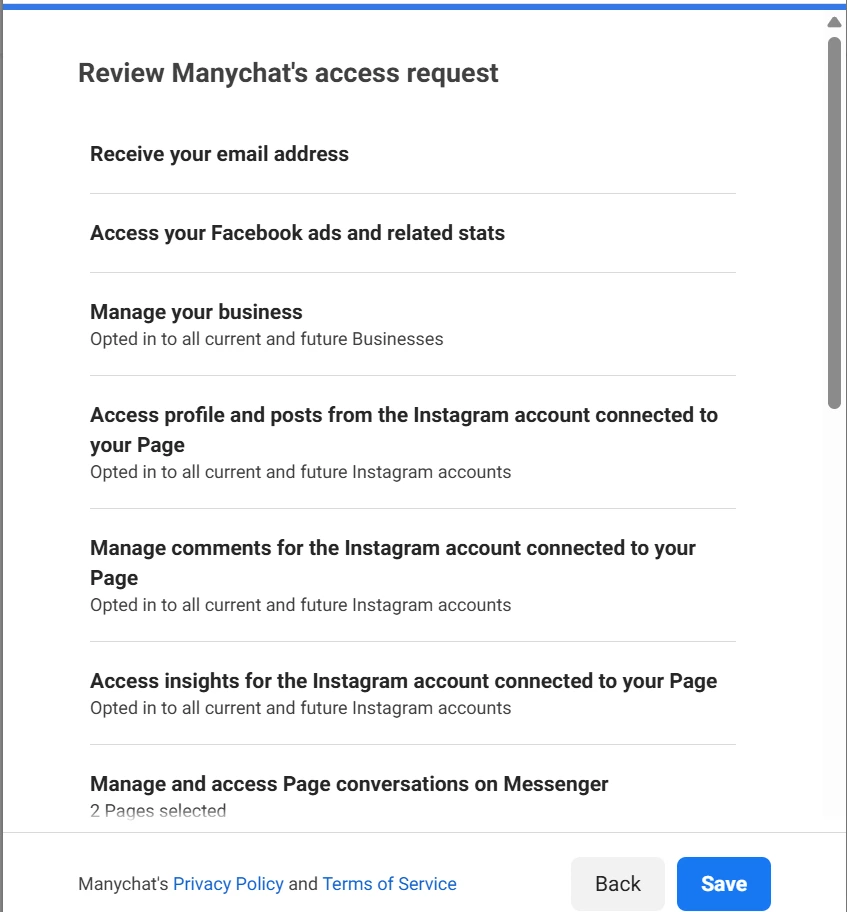Open Manychat's Privacy Policy link
The width and height of the screenshot is (847, 912).
[228, 884]
